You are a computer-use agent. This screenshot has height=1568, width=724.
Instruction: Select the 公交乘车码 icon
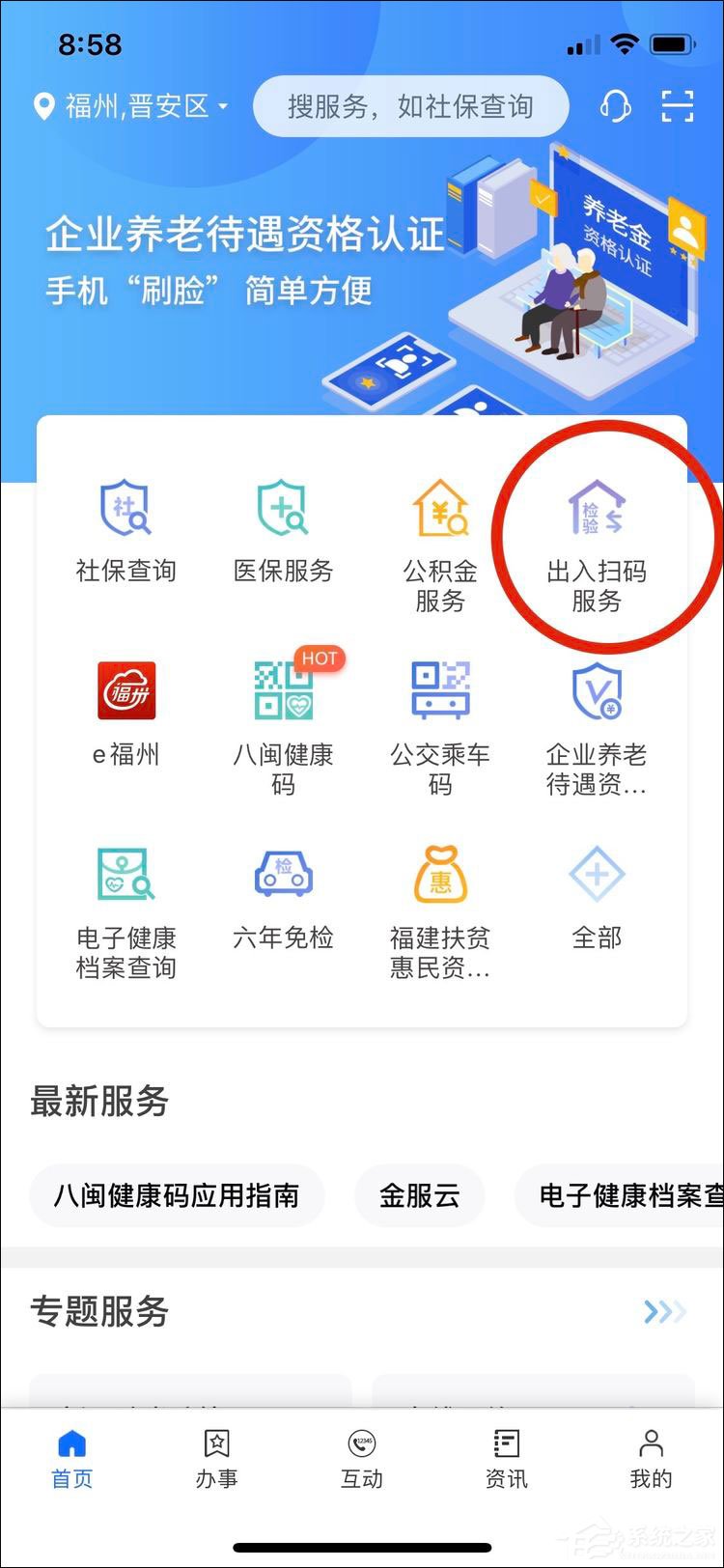(439, 690)
